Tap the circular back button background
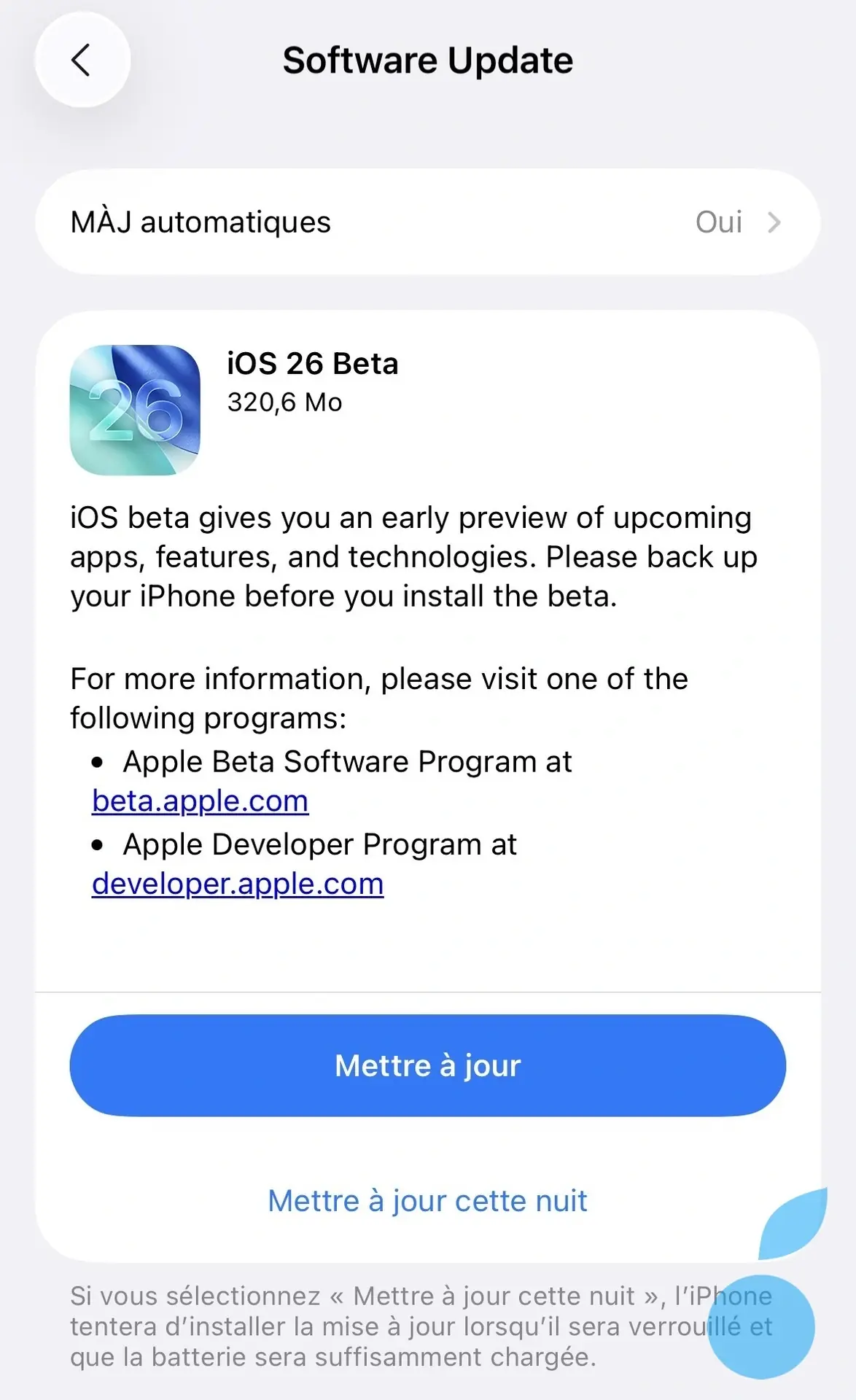 (82, 61)
